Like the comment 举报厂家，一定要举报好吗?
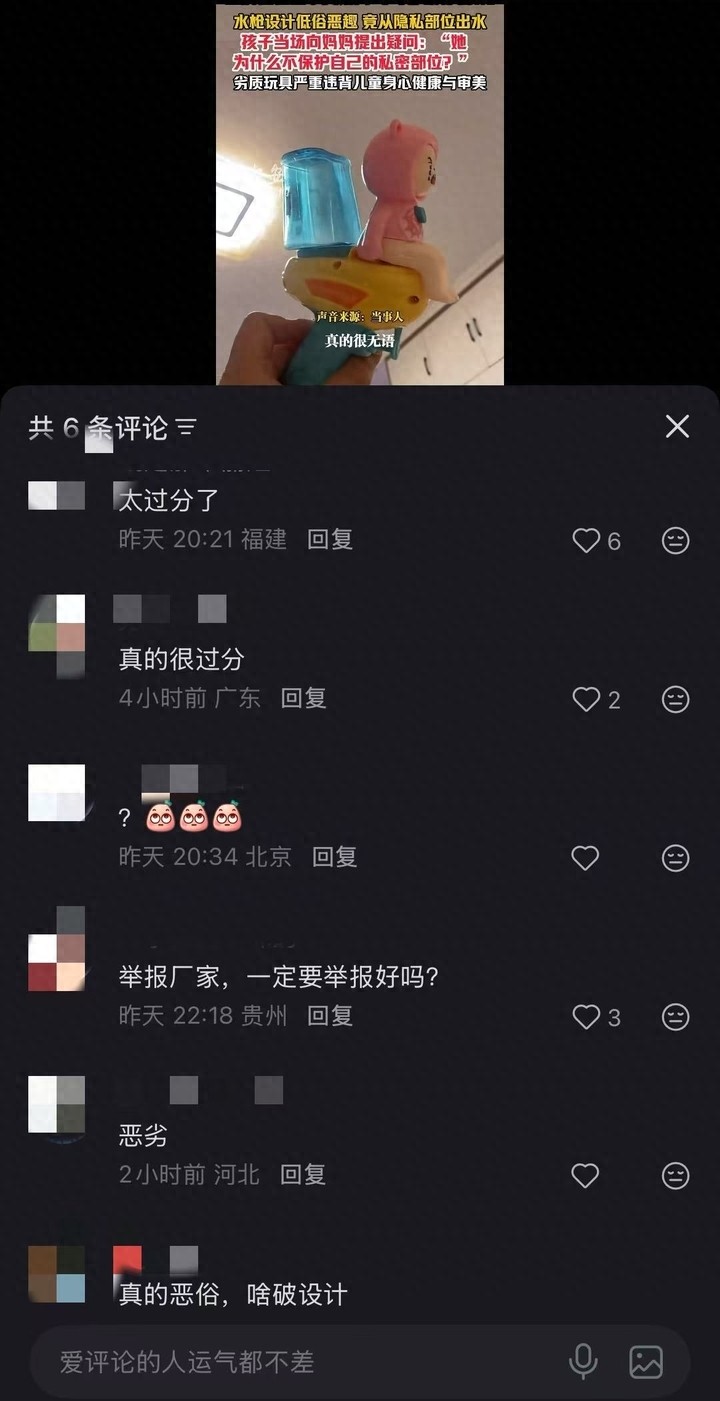The width and height of the screenshot is (720, 1401). [x=586, y=1017]
